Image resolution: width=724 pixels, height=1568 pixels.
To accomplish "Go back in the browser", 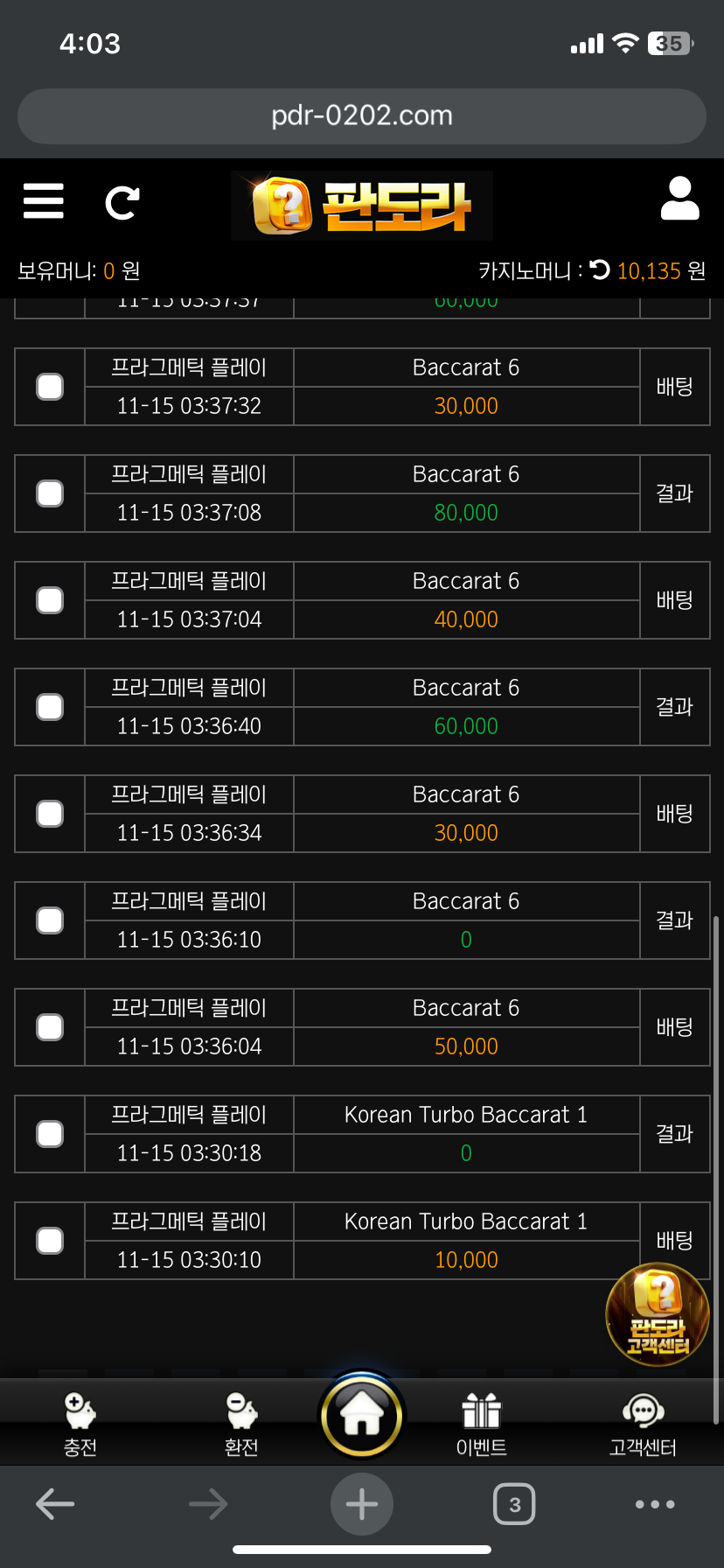I will tap(55, 1504).
